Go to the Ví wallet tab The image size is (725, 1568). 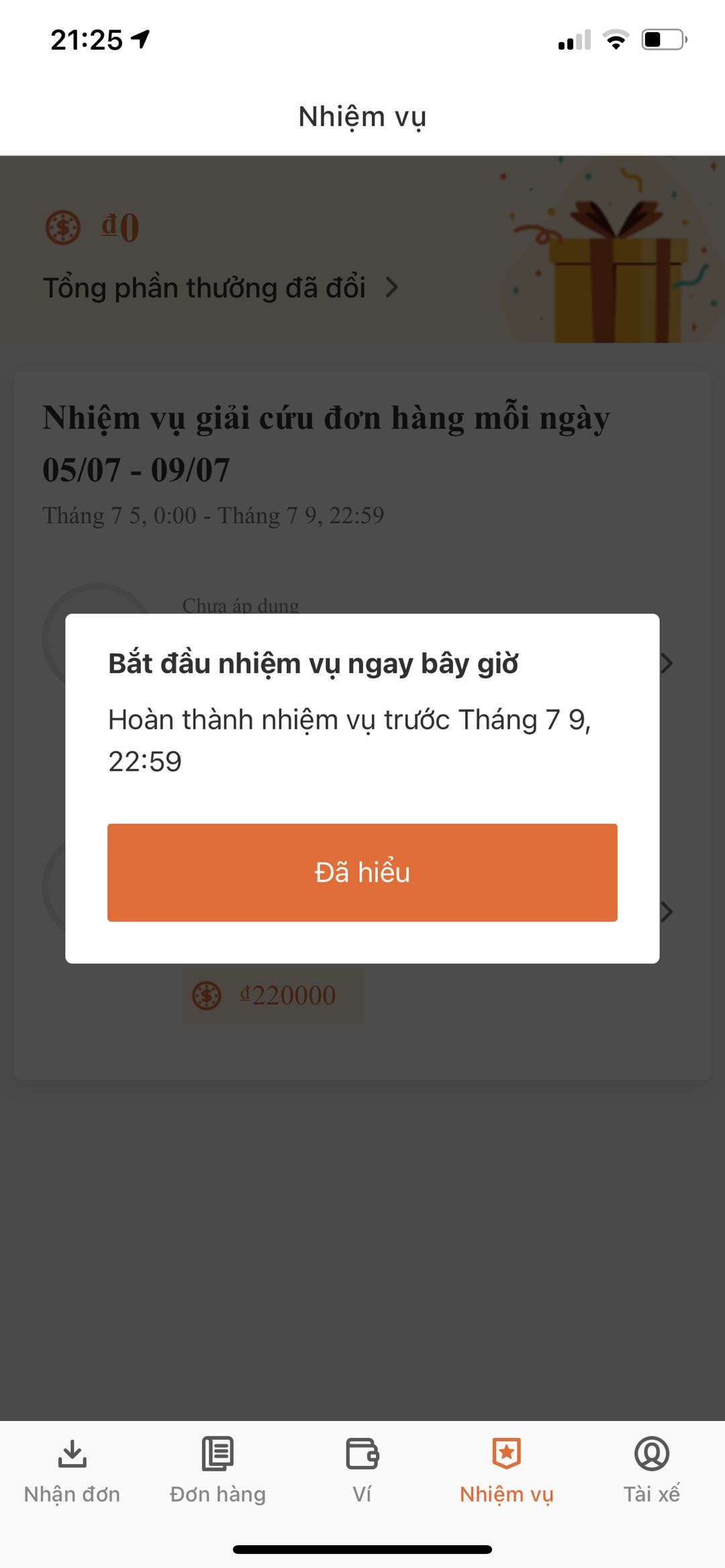(x=362, y=1469)
